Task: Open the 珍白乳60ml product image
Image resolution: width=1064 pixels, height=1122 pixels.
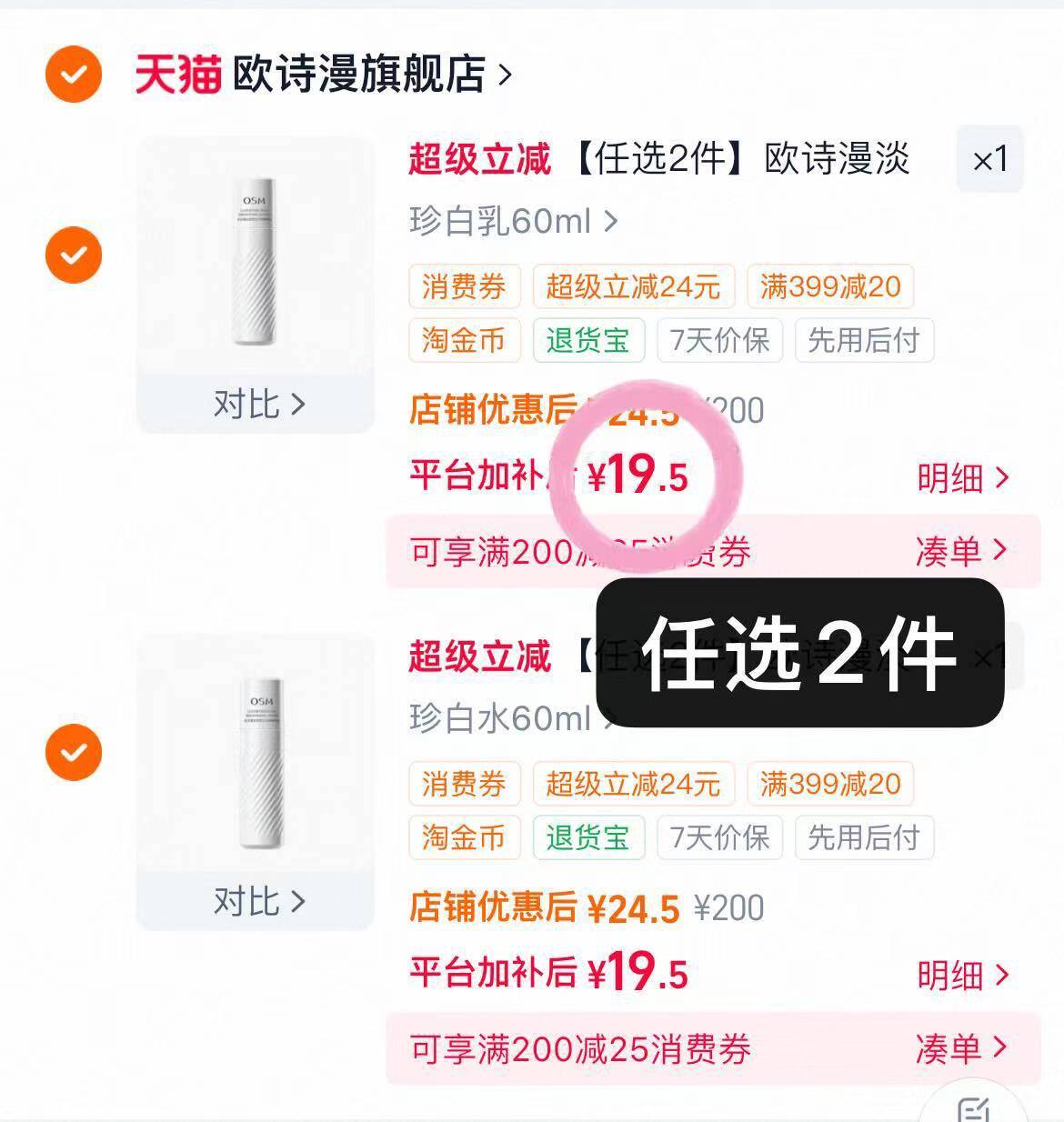Action: [x=256, y=259]
